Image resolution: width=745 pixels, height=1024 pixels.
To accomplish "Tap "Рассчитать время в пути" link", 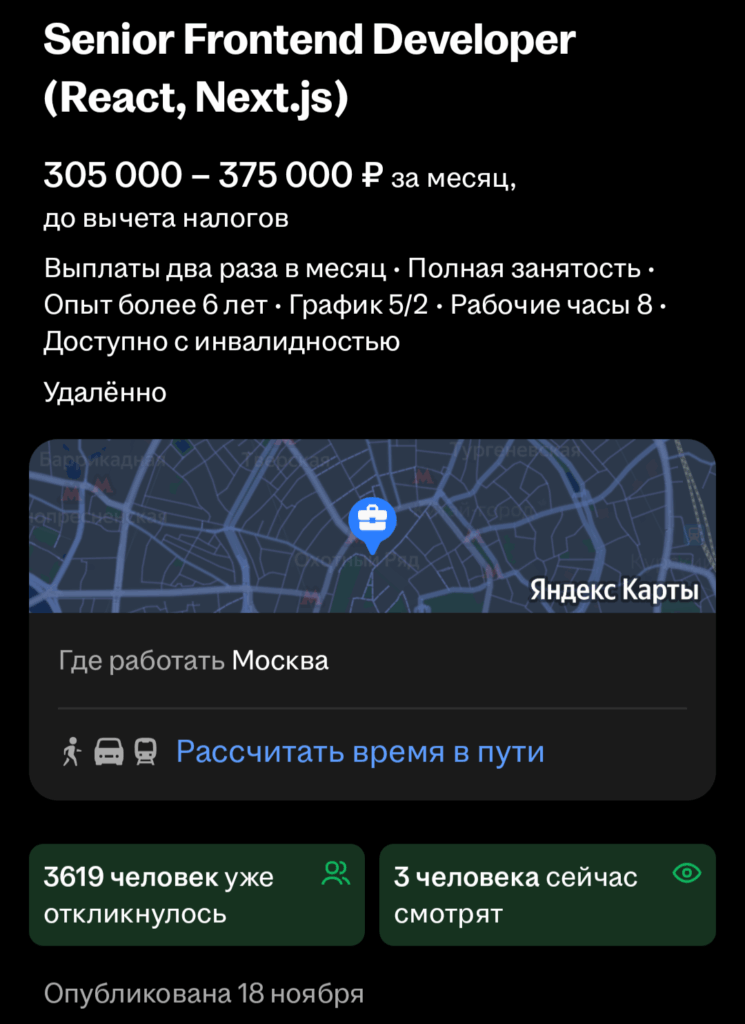I will (x=360, y=751).
